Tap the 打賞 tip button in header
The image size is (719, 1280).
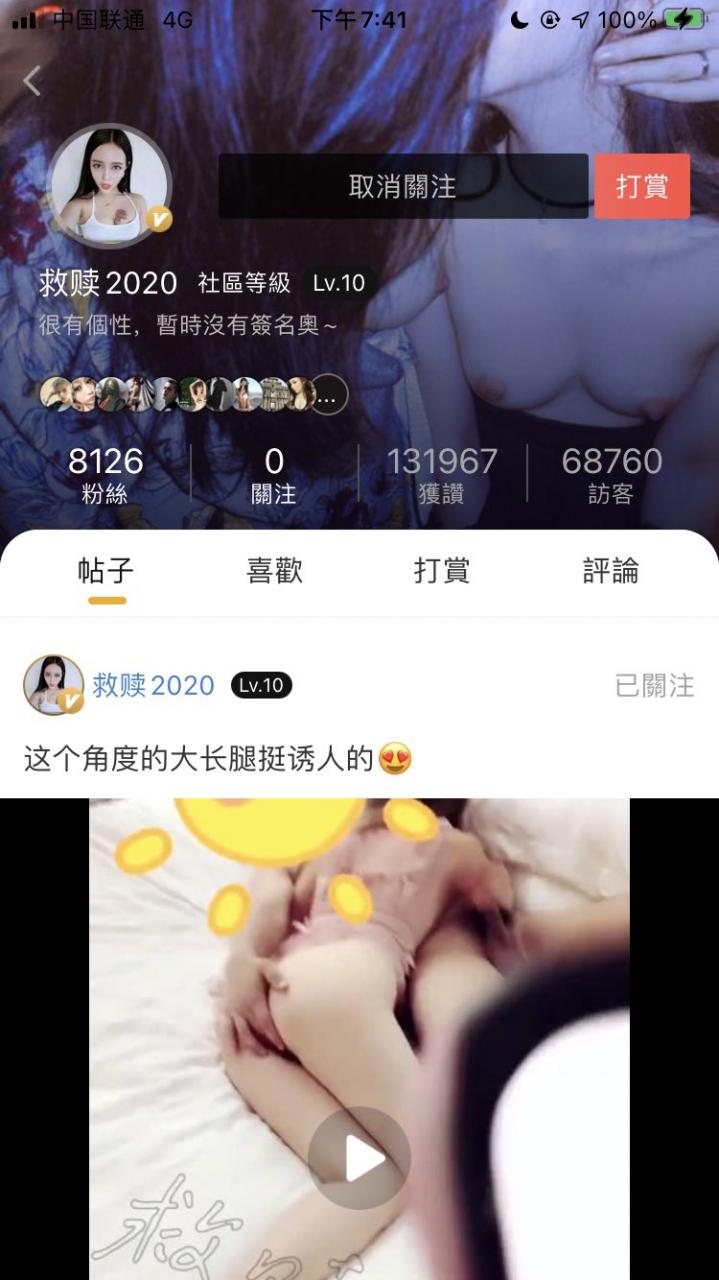point(641,186)
